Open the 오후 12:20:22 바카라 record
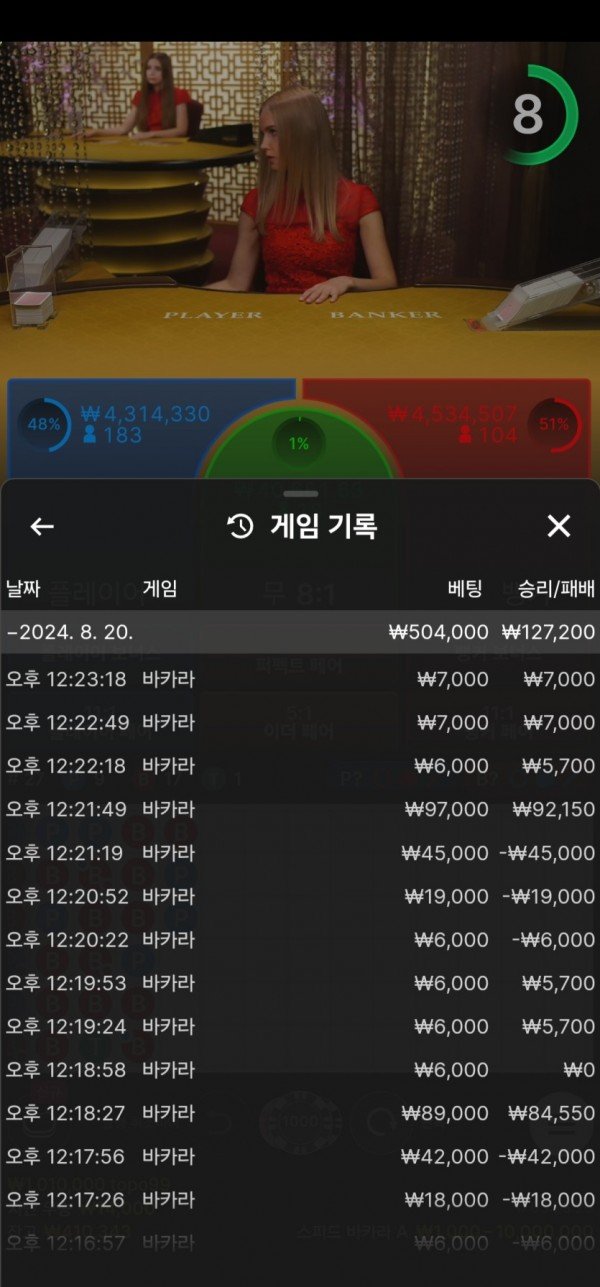This screenshot has width=600, height=1287. [x=300, y=939]
